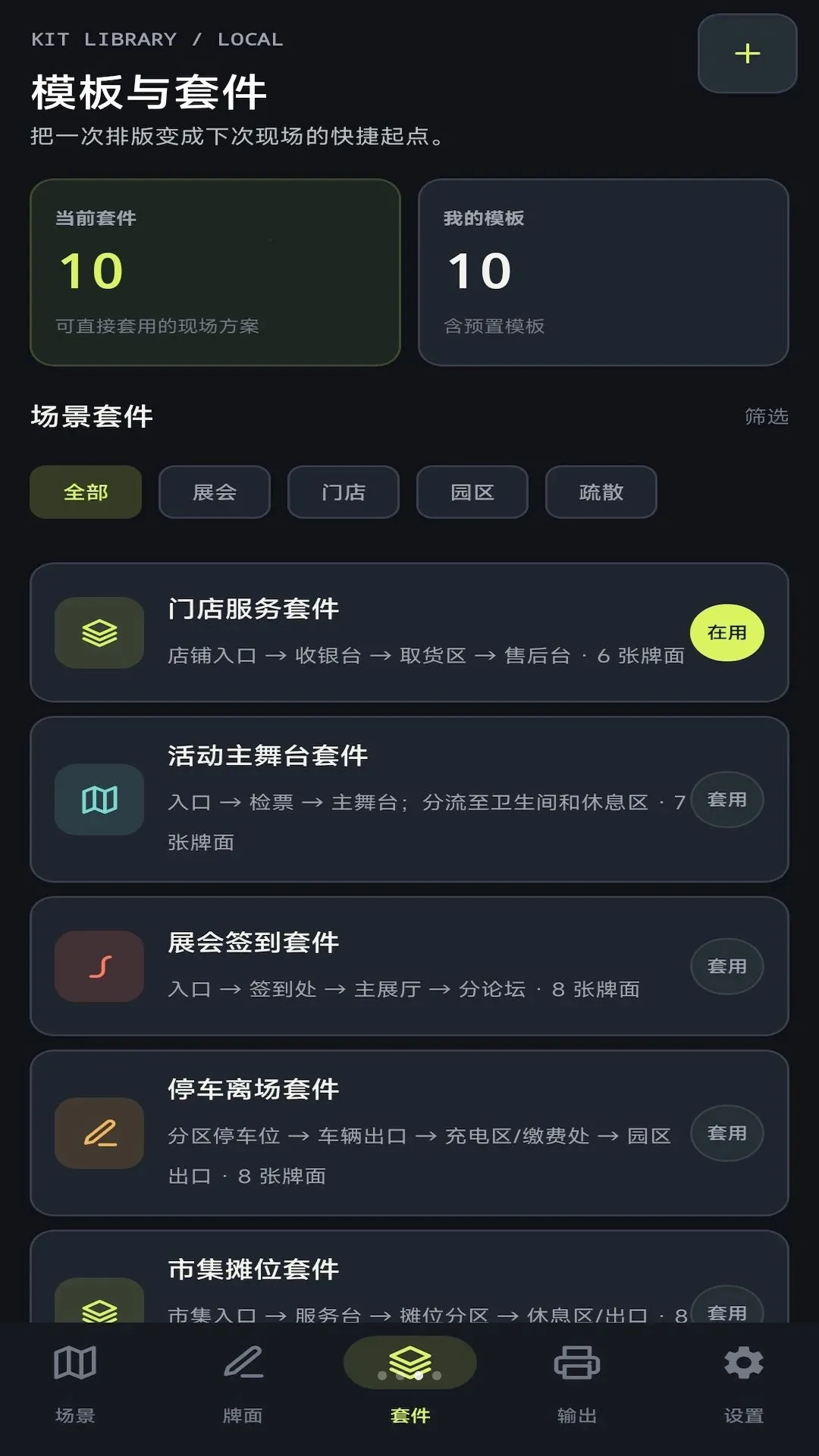The image size is (819, 1456).
Task: Open the 市集摊位套件 card
Action: [409, 1276]
